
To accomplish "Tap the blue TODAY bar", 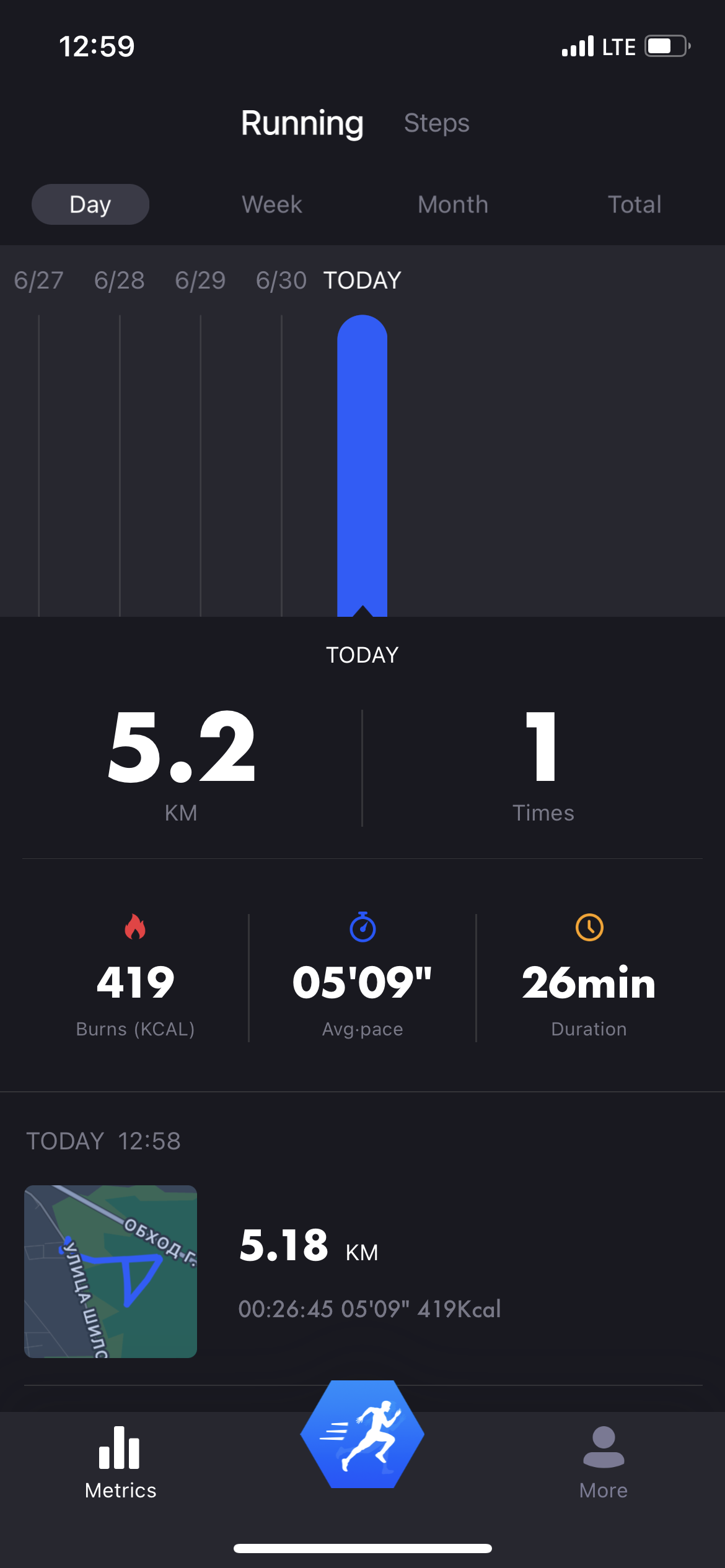I will [x=362, y=466].
